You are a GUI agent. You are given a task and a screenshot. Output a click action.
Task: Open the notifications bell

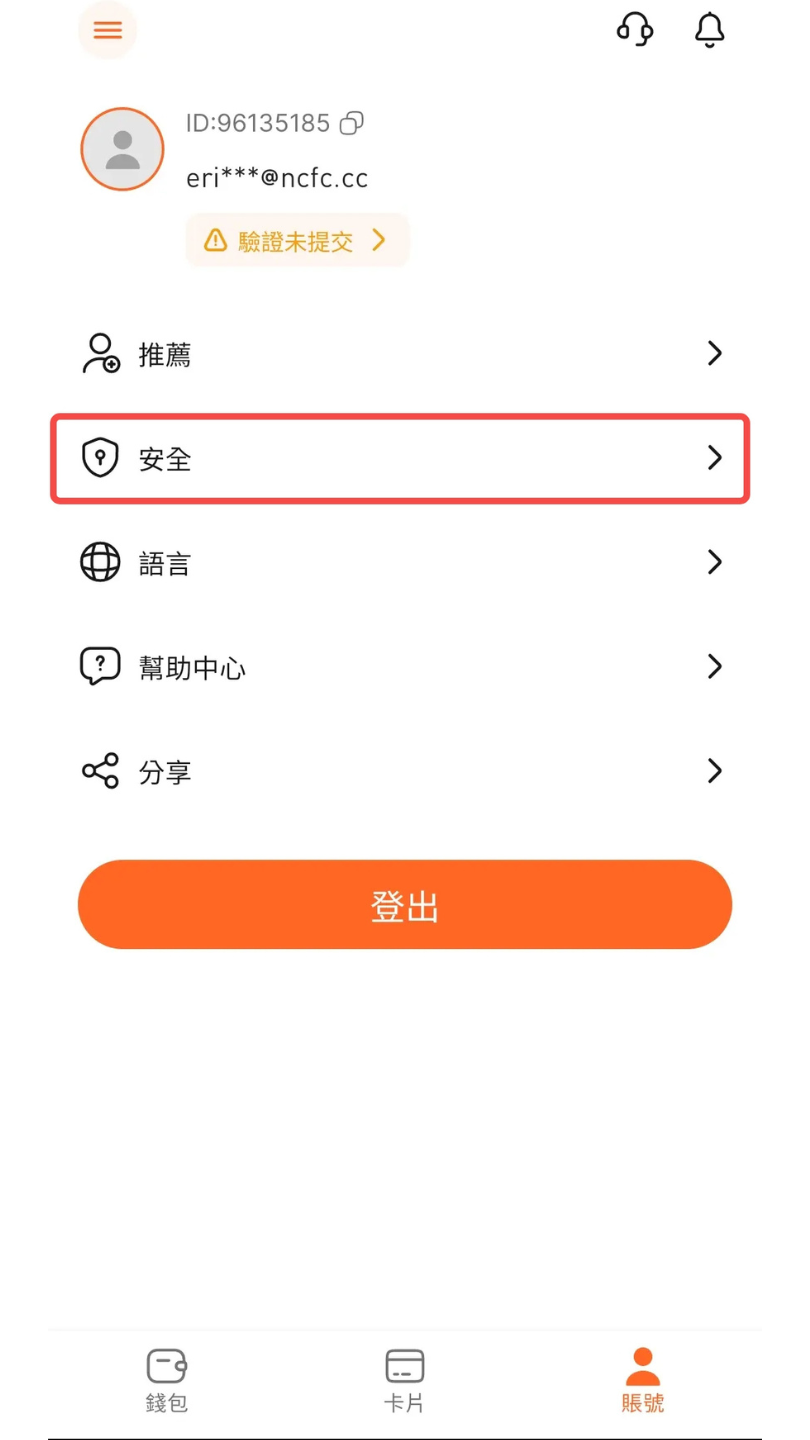click(709, 30)
